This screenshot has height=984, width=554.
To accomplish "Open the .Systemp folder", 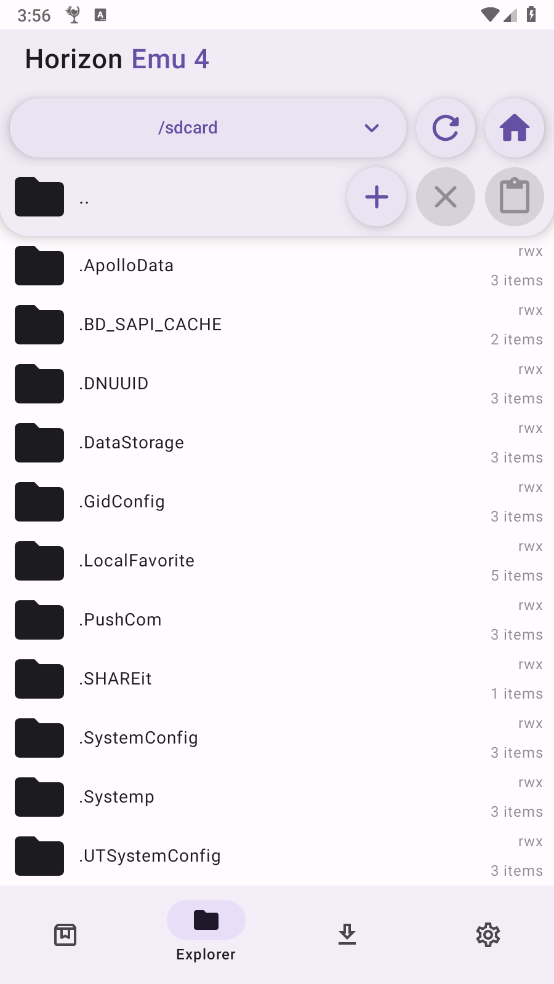I will tap(277, 796).
